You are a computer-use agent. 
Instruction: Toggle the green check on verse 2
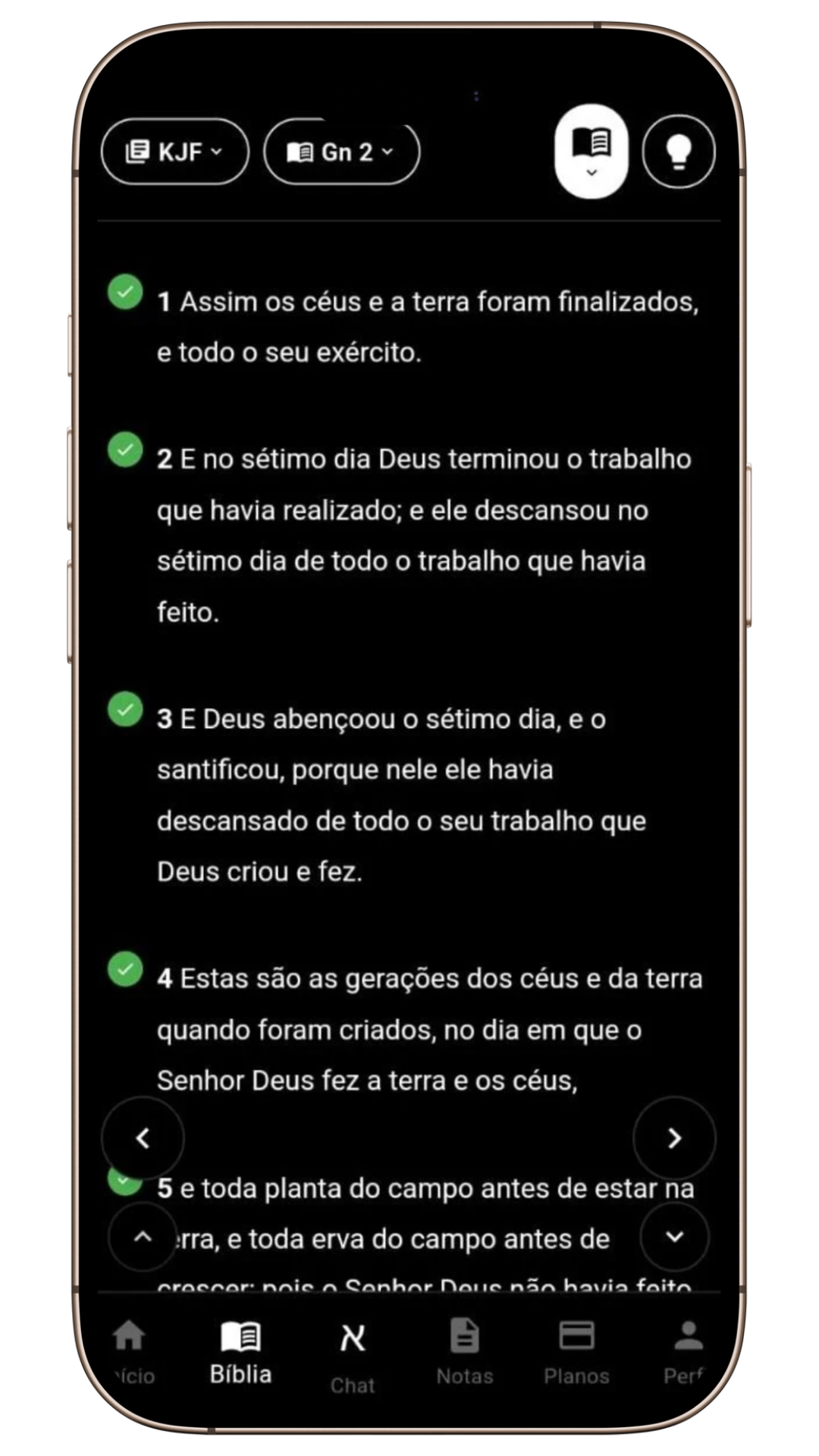point(125,450)
